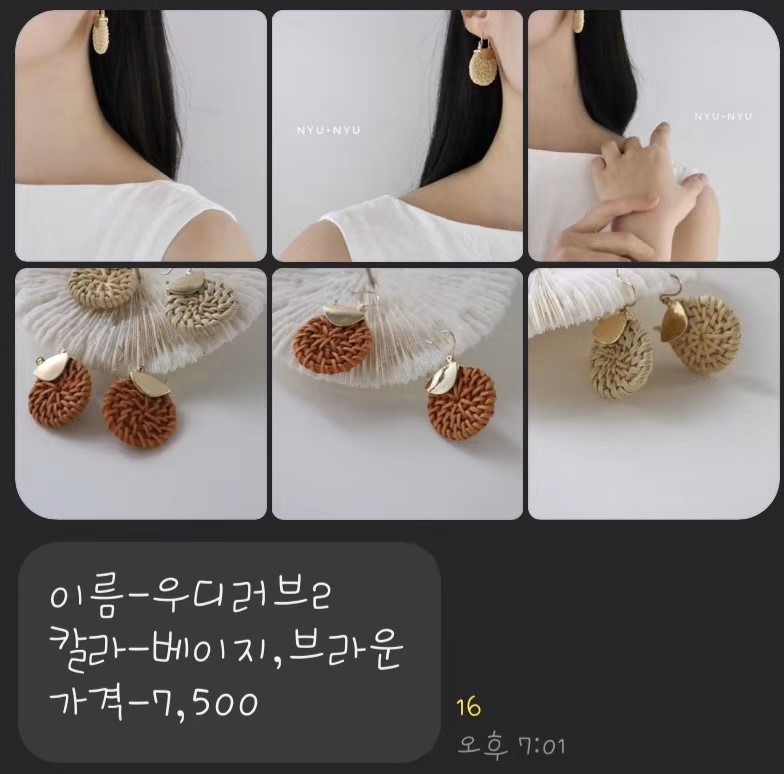Open the side-profile photo with the earring on the ear
The width and height of the screenshot is (784, 774).
(397, 135)
